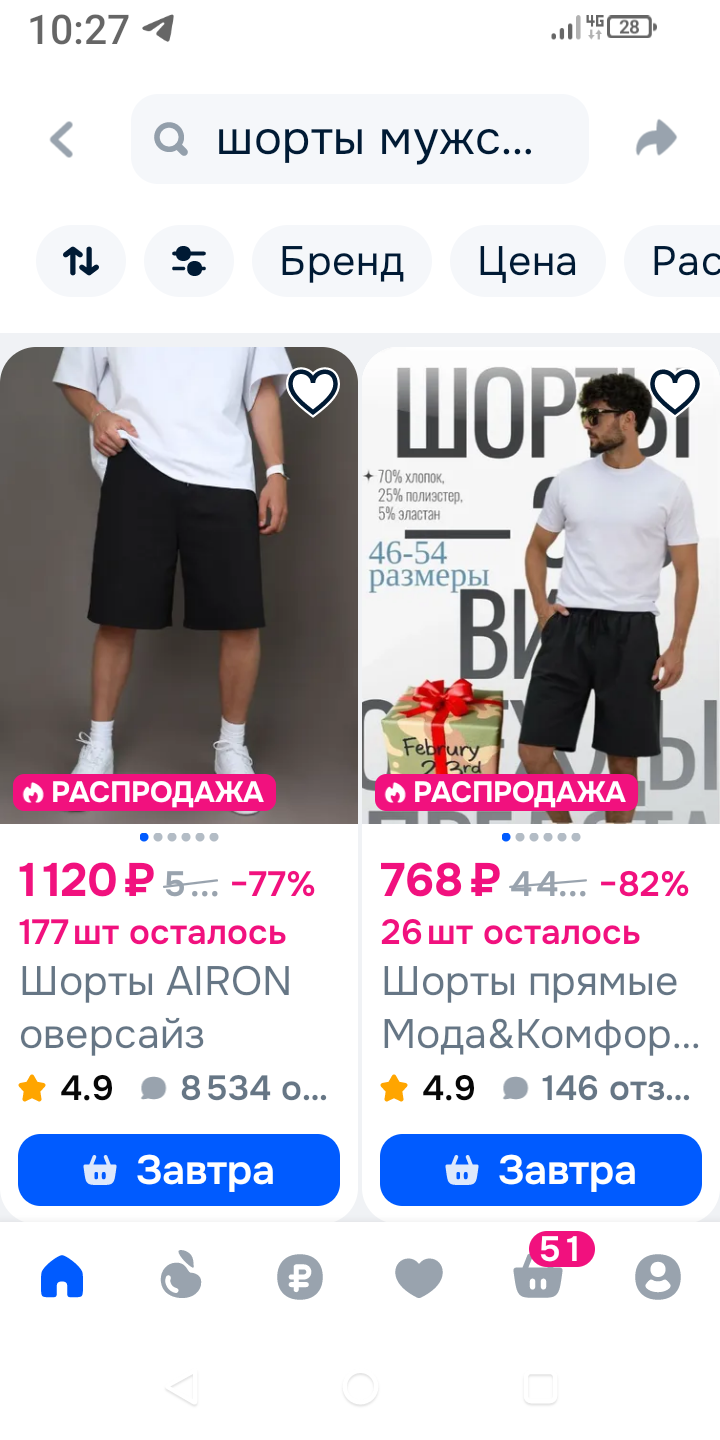Image resolution: width=720 pixels, height=1440 pixels.
Task: Open the Fresh apple tab
Action: pyautogui.click(x=181, y=1277)
